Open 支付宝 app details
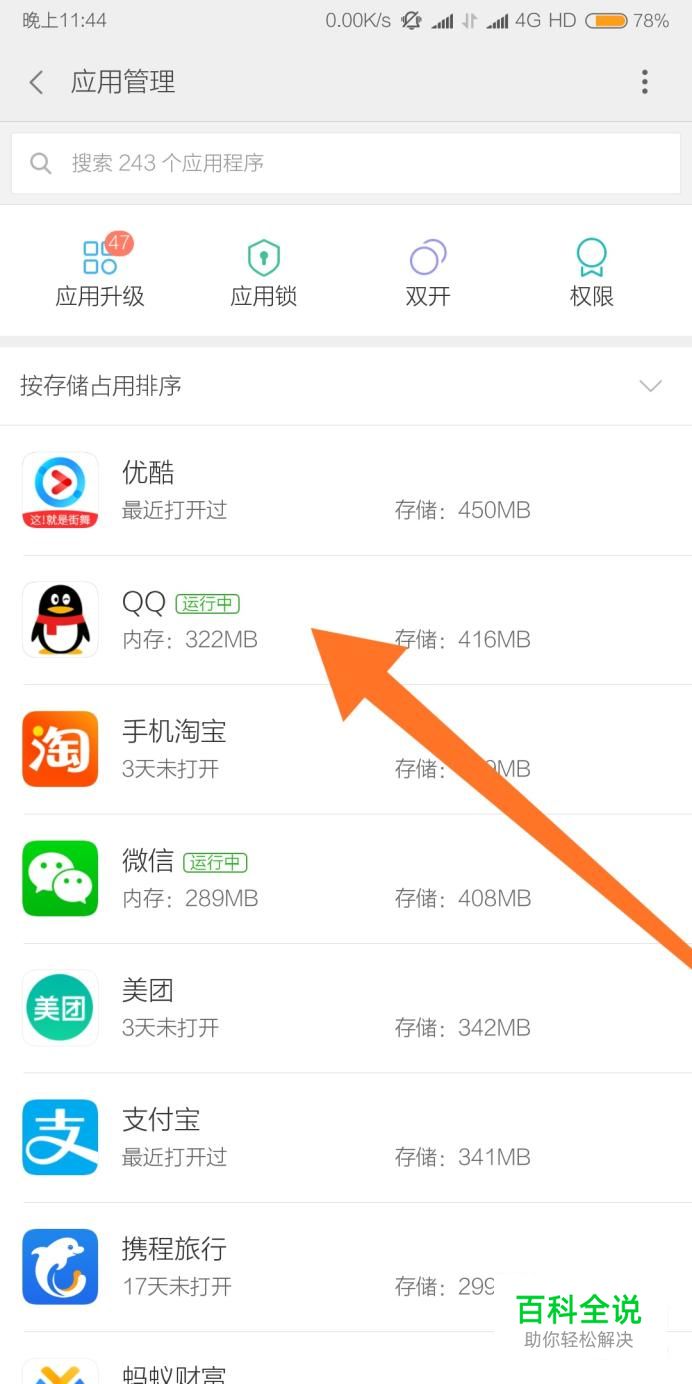This screenshot has width=692, height=1384. (346, 1137)
